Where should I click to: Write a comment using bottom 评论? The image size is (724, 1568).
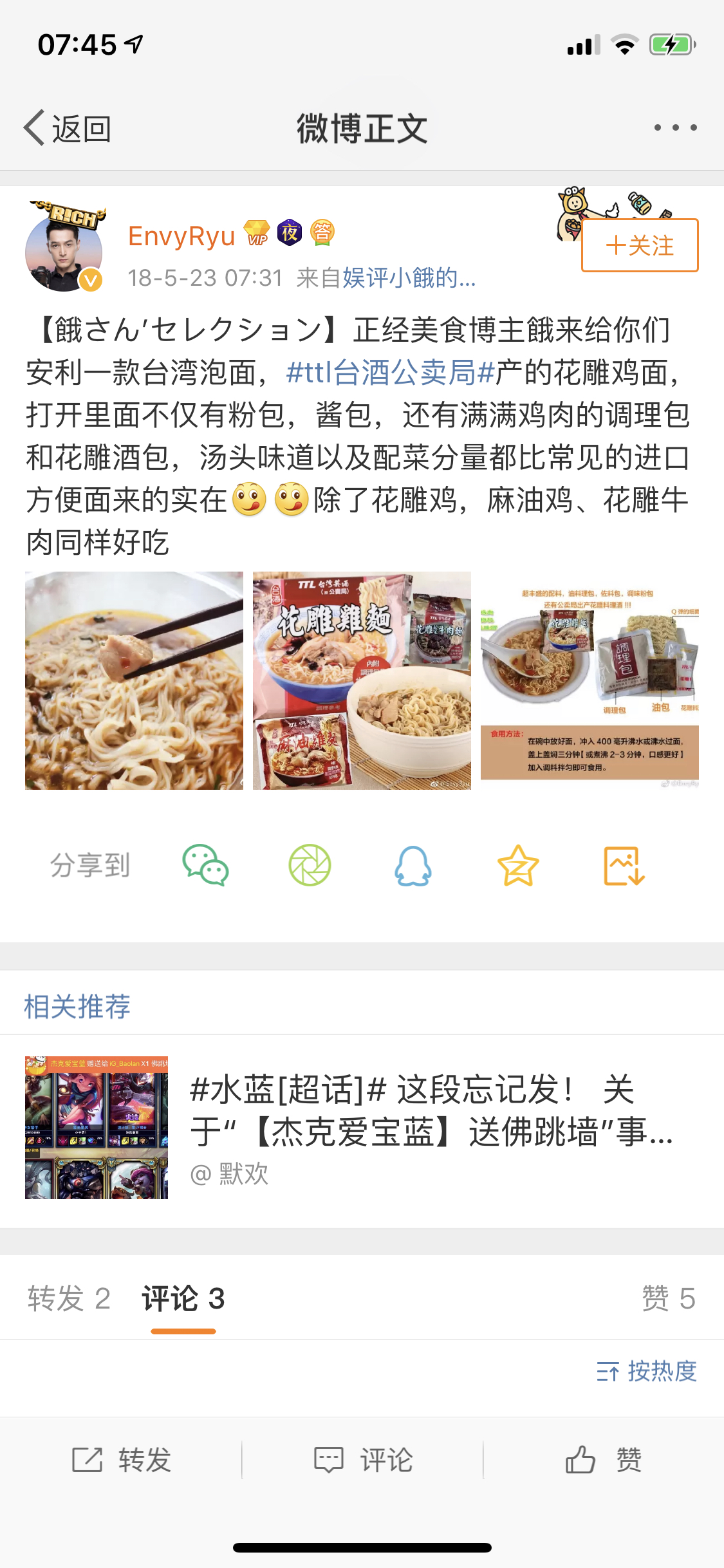tap(363, 1460)
